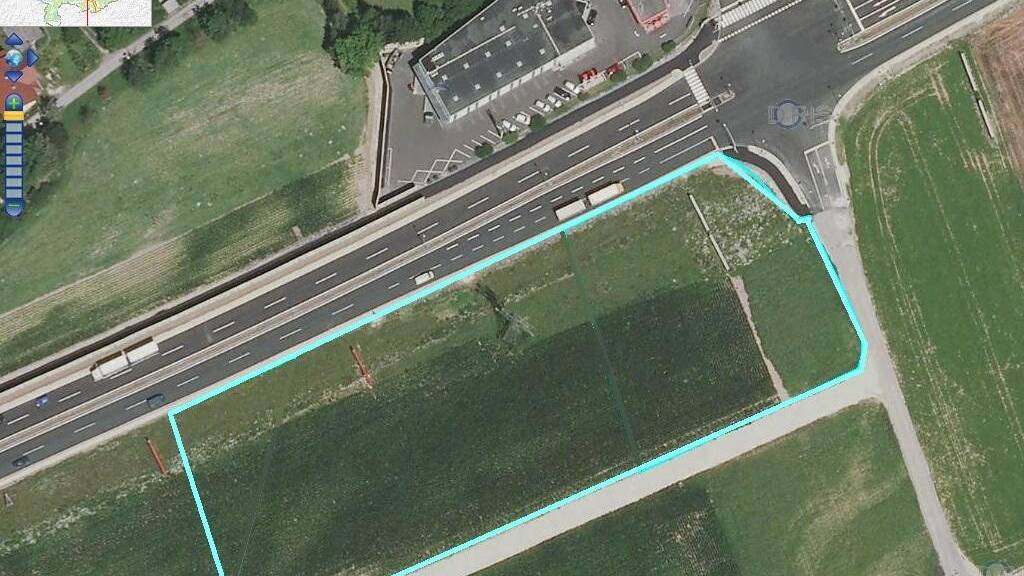The width and height of the screenshot is (1024, 576).
Task: Zoom out with the minus button
Action: 14,207
